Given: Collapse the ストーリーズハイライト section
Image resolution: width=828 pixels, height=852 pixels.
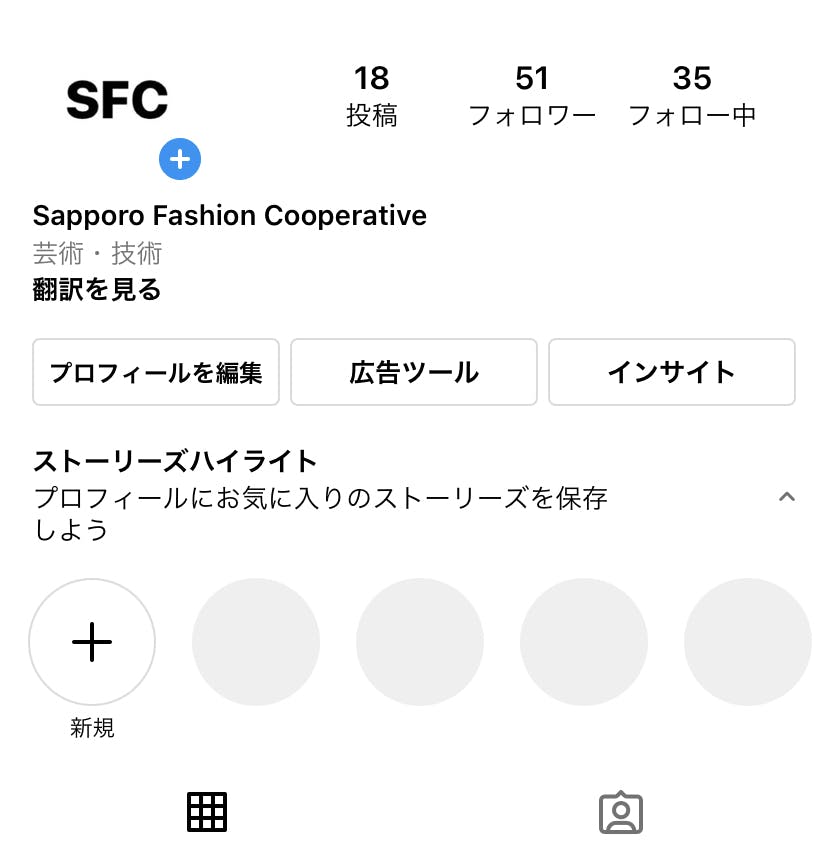Looking at the screenshot, I should click(x=787, y=497).
